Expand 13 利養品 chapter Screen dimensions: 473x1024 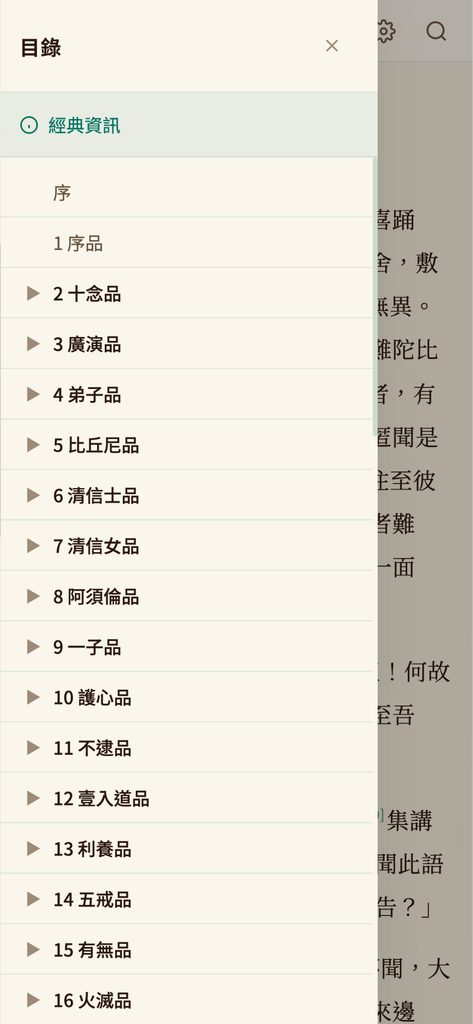tap(33, 849)
